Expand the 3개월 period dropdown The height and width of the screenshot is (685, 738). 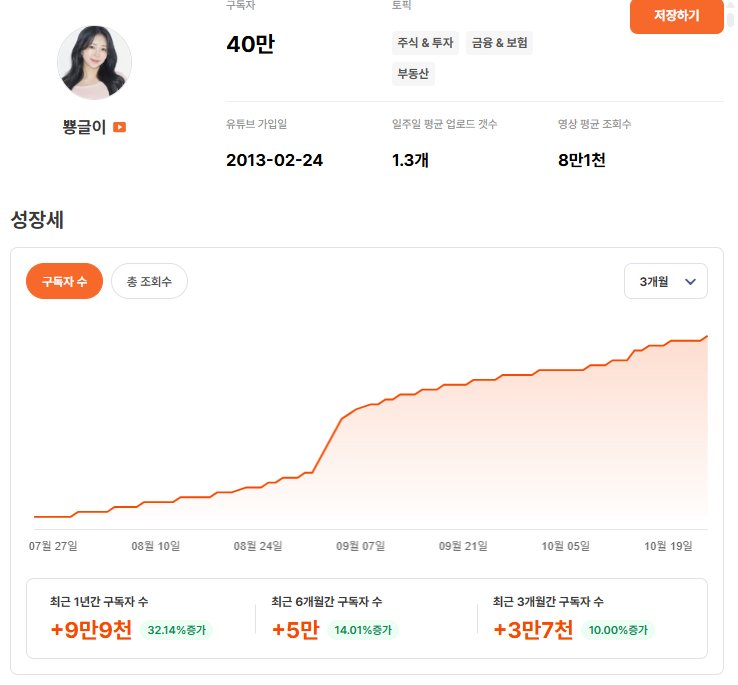click(x=665, y=282)
